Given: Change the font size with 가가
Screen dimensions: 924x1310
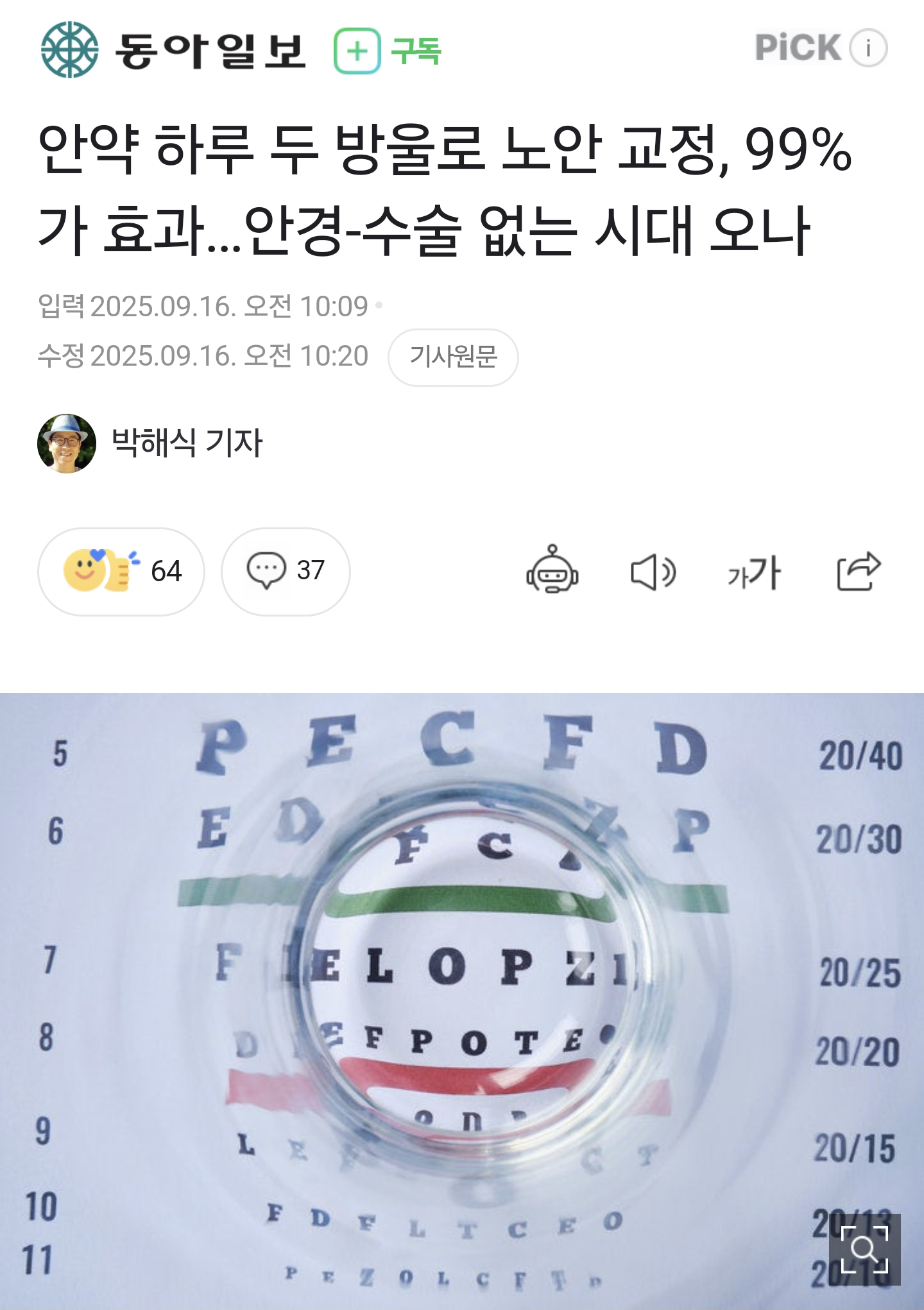Looking at the screenshot, I should [x=755, y=572].
